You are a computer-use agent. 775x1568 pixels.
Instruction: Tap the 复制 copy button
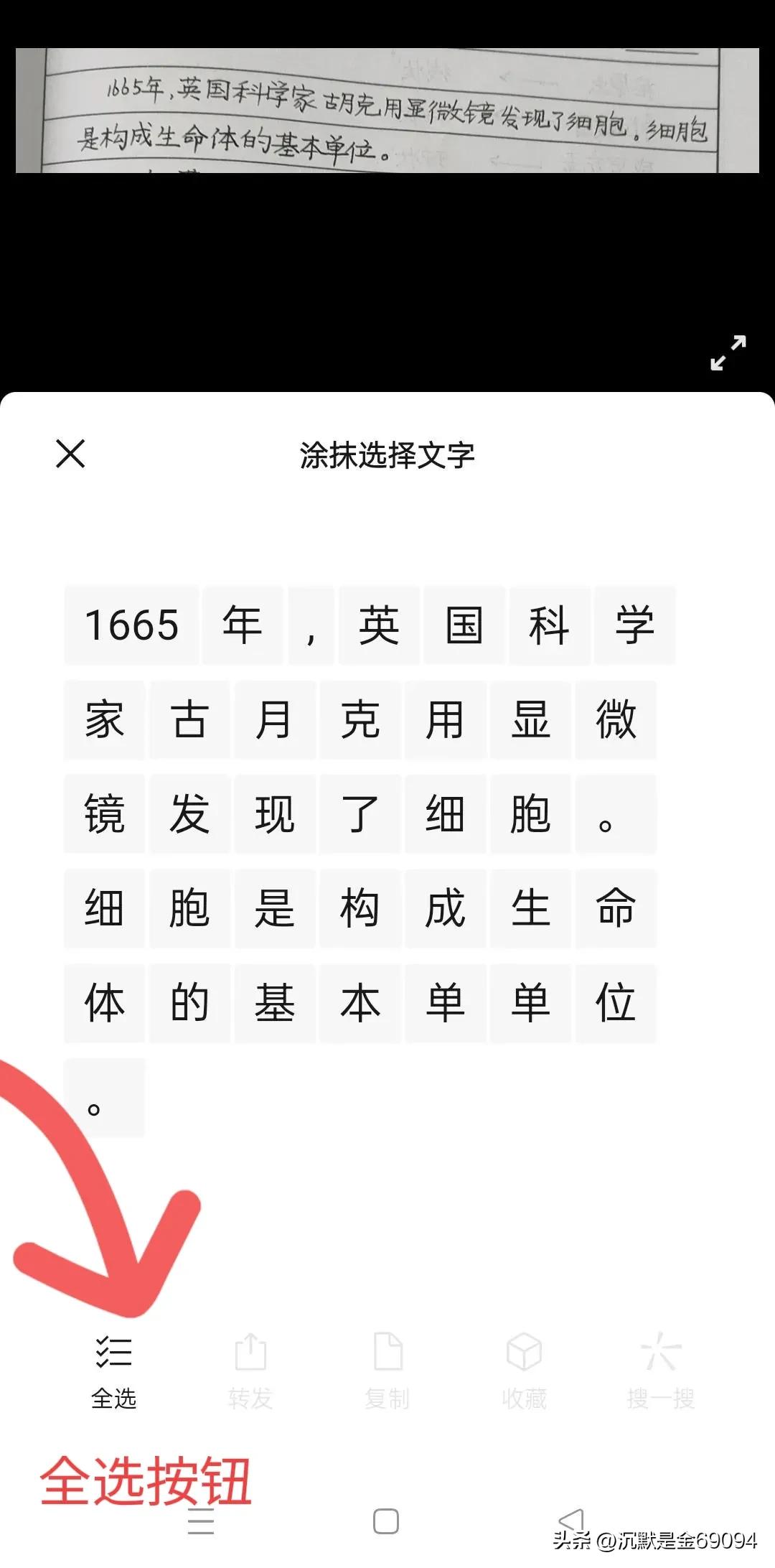click(387, 1373)
